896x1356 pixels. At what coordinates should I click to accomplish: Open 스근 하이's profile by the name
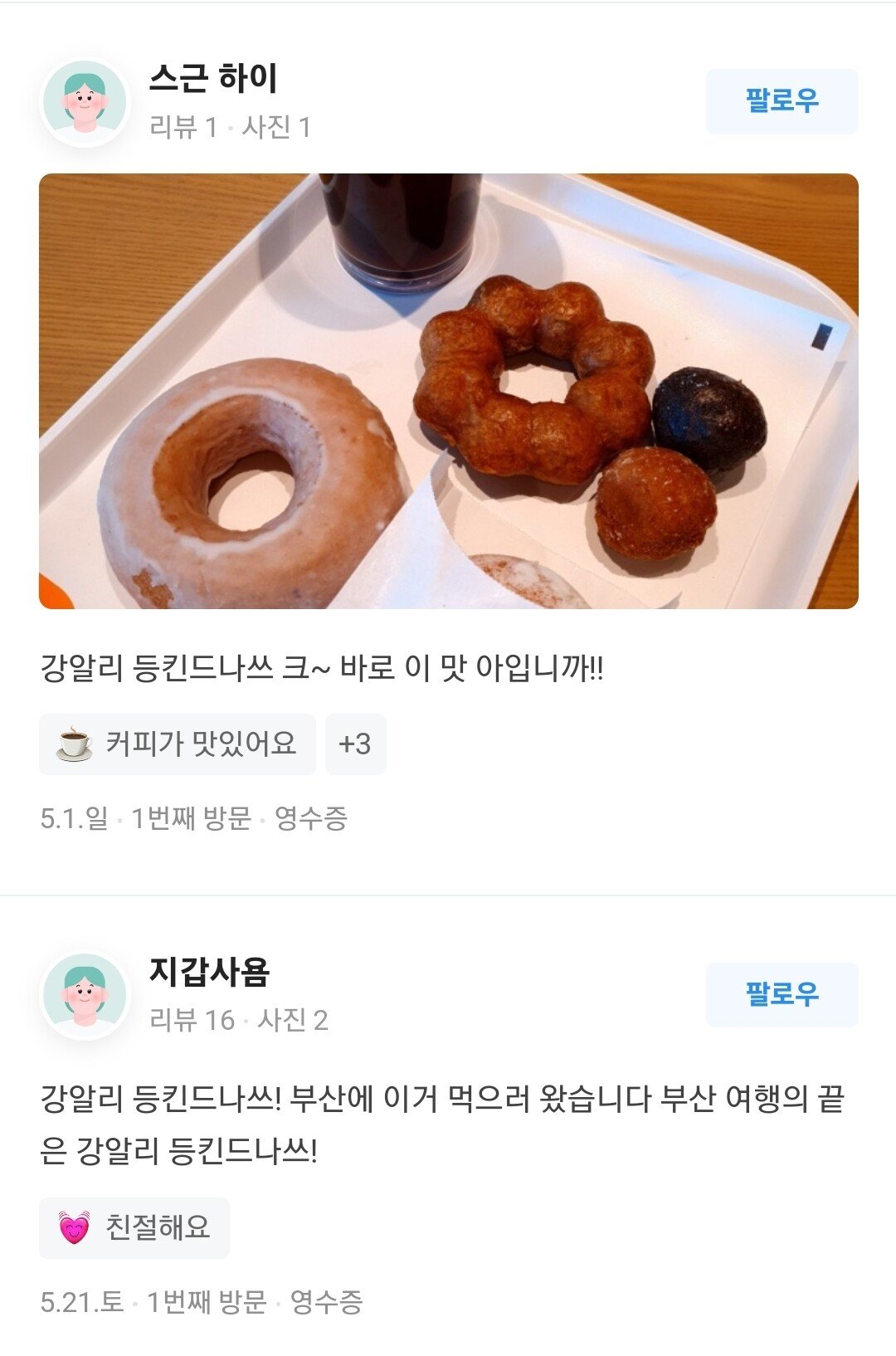[x=213, y=79]
